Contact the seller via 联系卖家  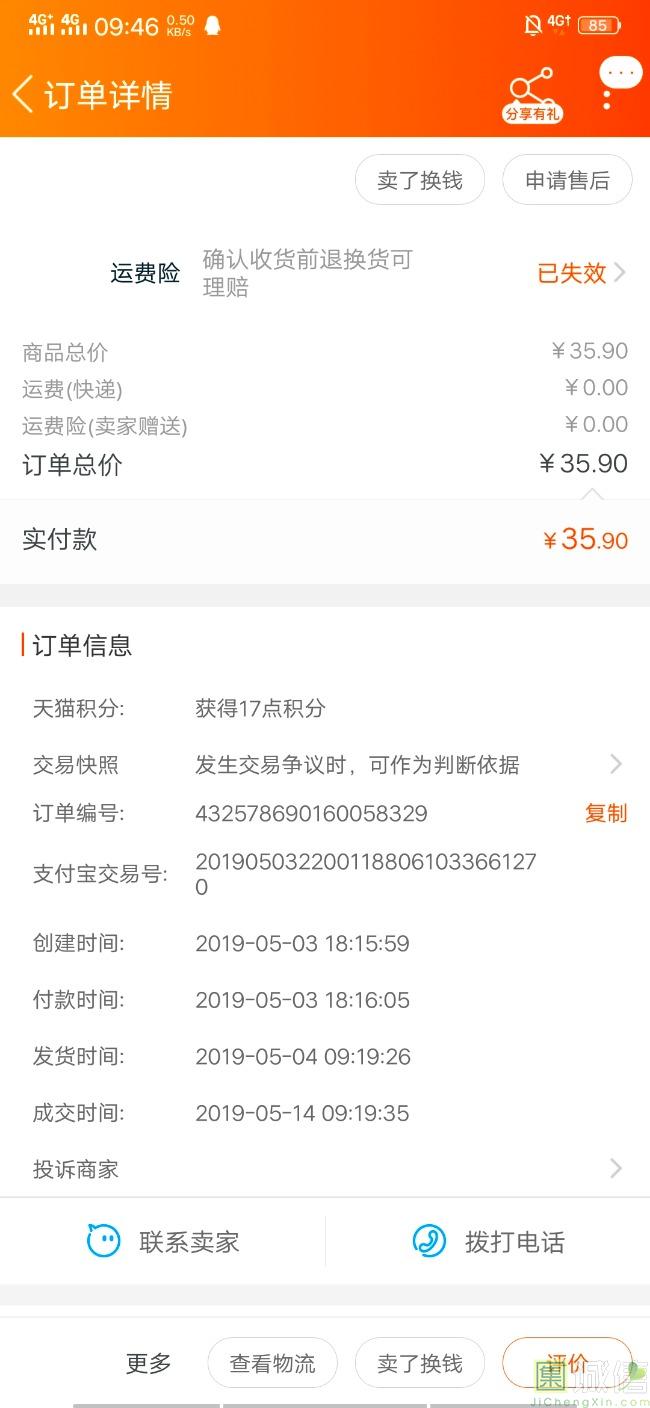coord(164,1242)
